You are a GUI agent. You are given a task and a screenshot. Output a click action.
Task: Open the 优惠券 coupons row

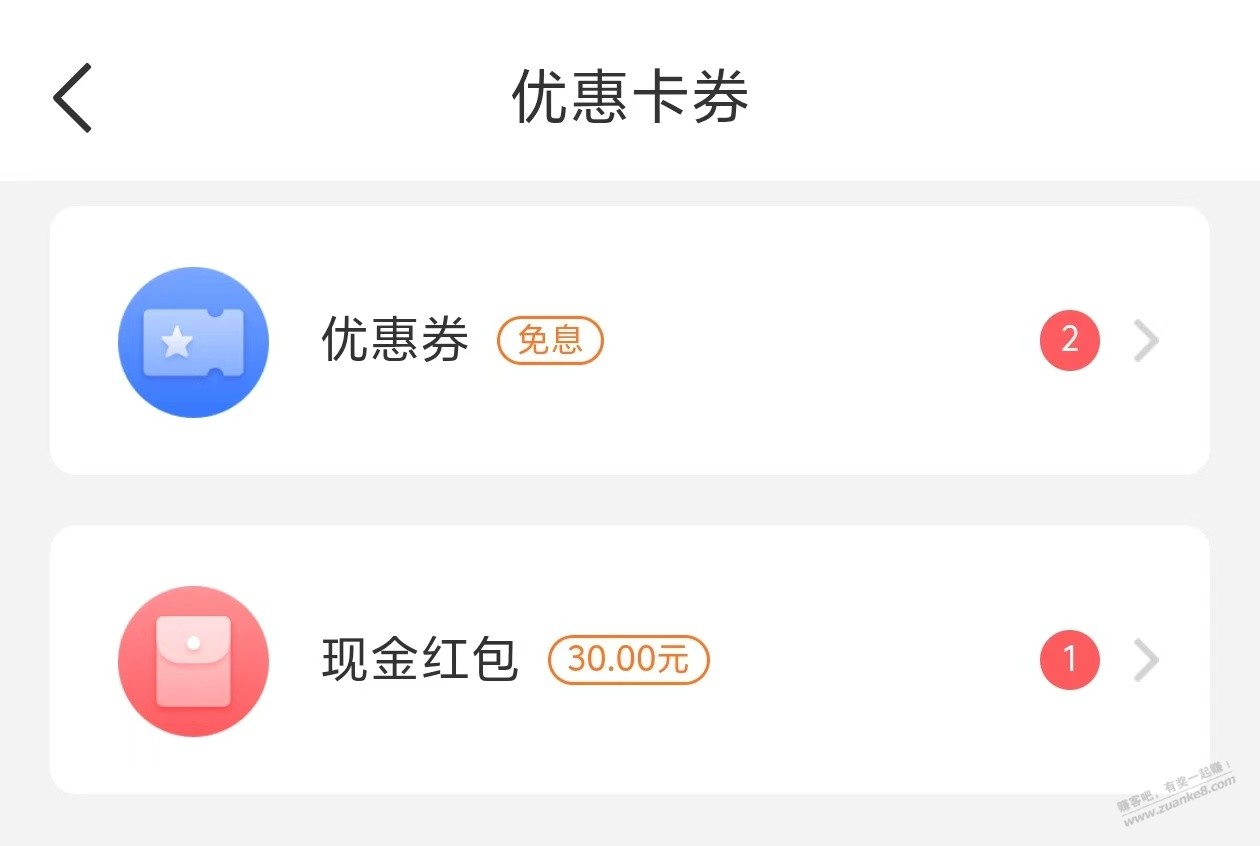(x=630, y=340)
